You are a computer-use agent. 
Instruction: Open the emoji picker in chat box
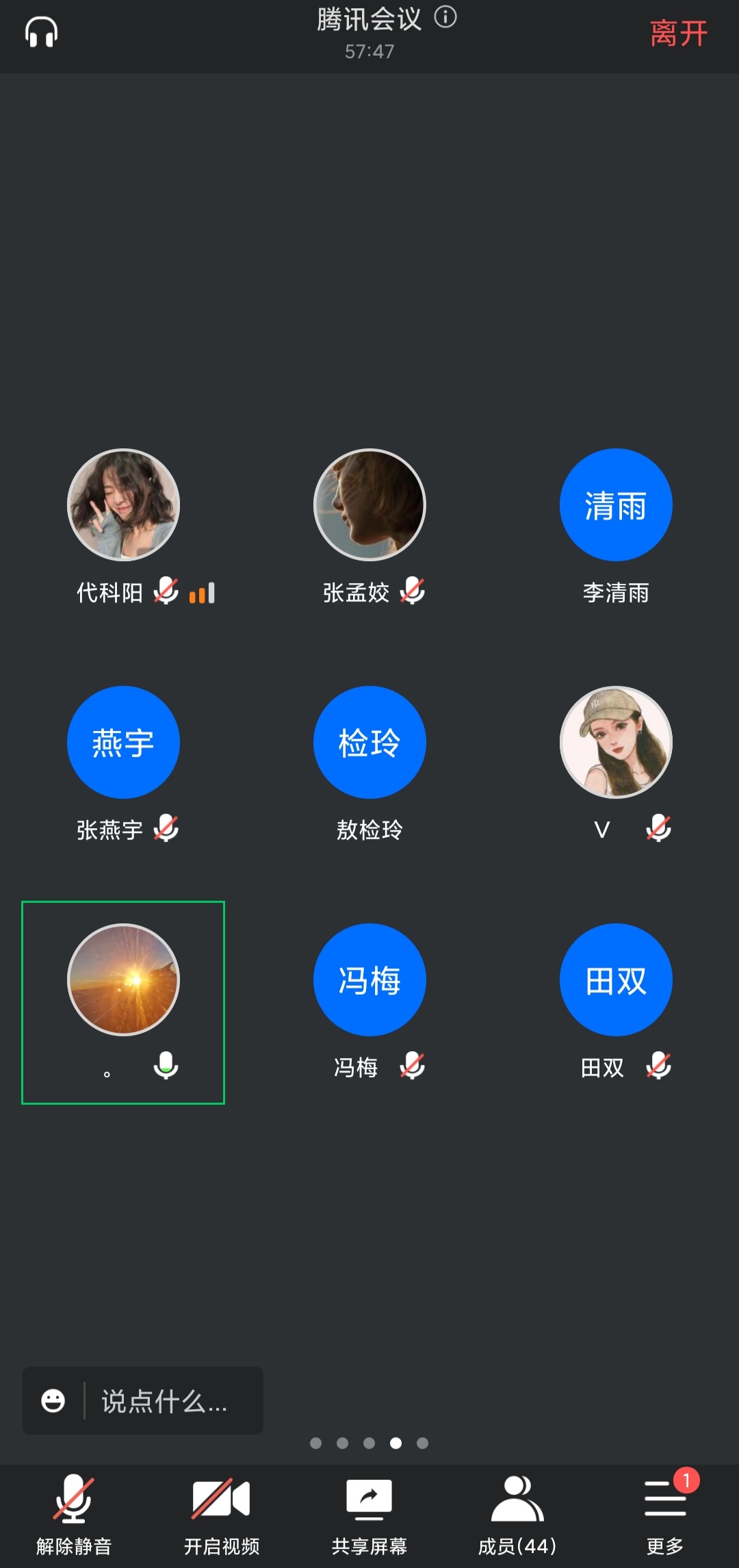pyautogui.click(x=53, y=1401)
